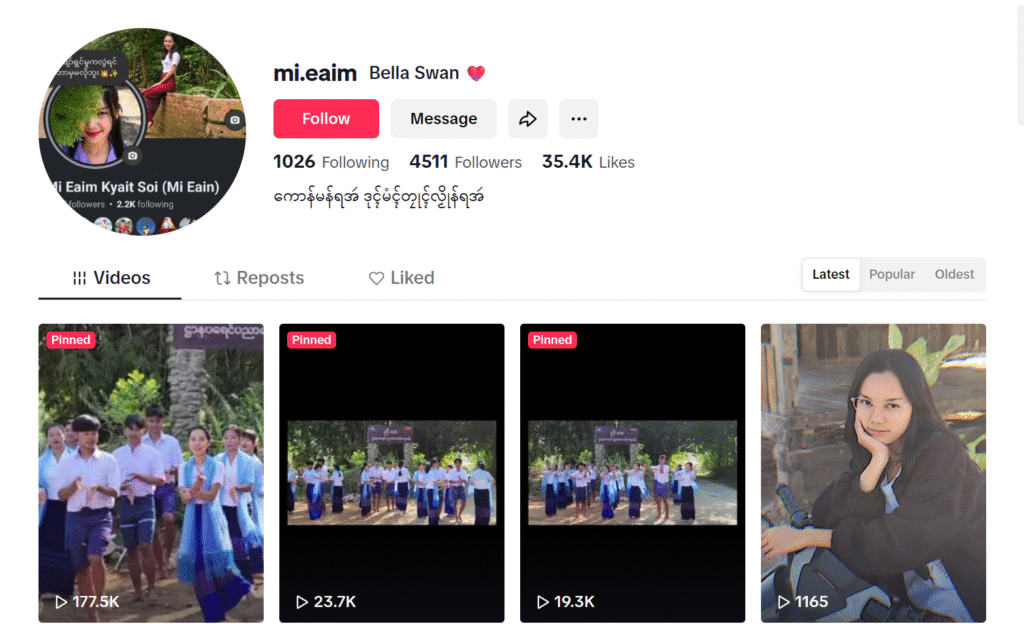View the 4511 Followers list
Screen dimensions: 1024x624
465,162
